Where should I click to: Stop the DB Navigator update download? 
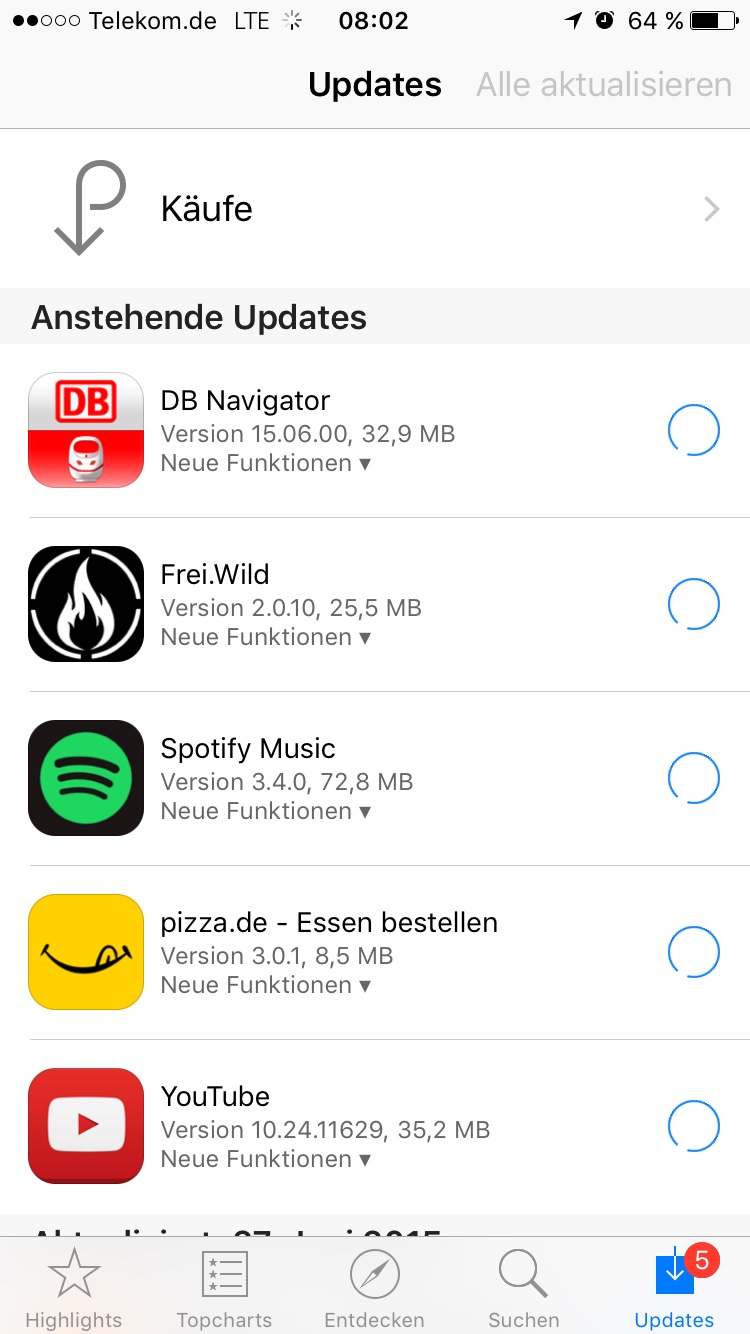[x=693, y=430]
